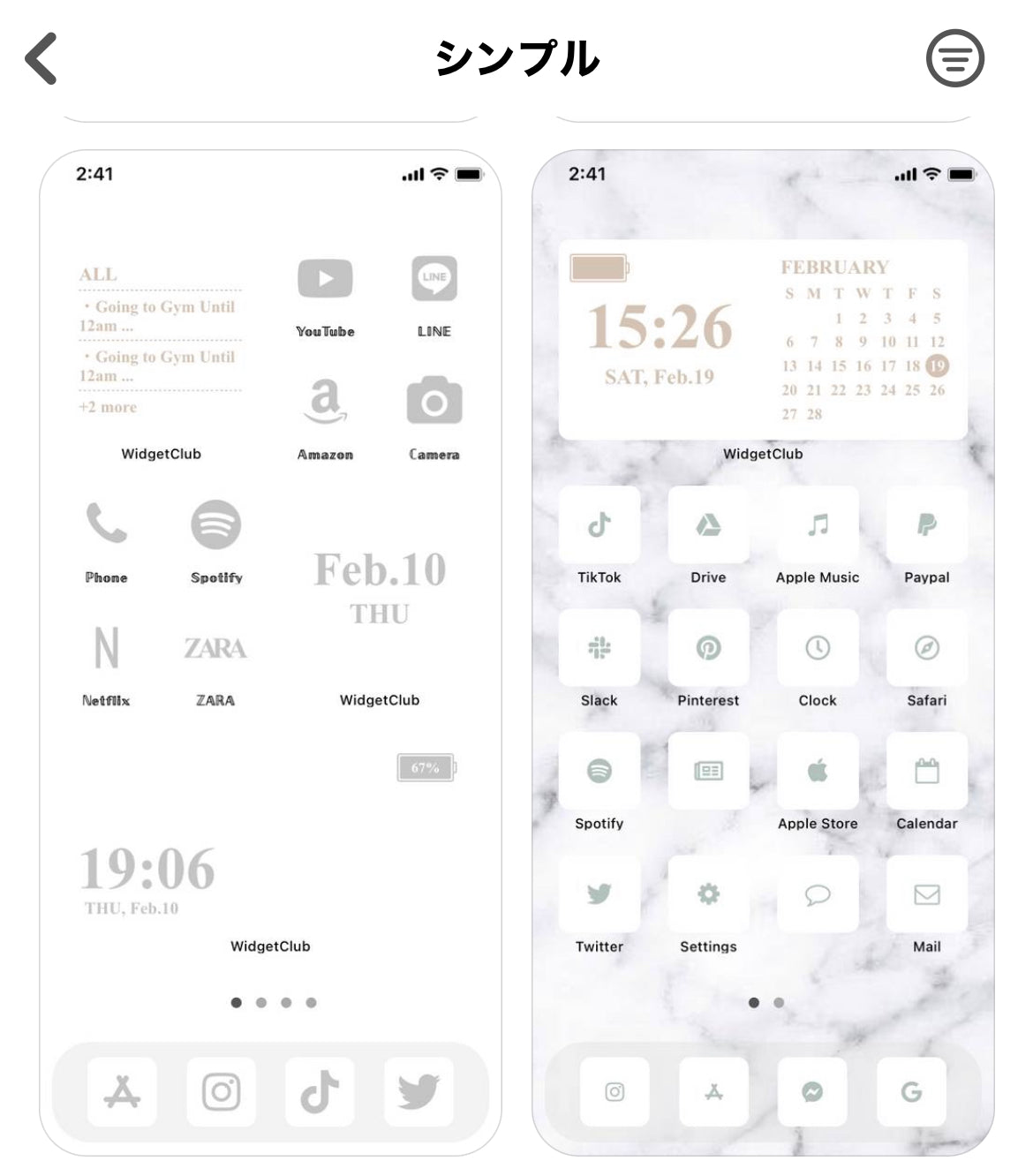This screenshot has width=1033, height=1176.
Task: Open the white minimalist gray icon theme
Action: click(x=270, y=653)
